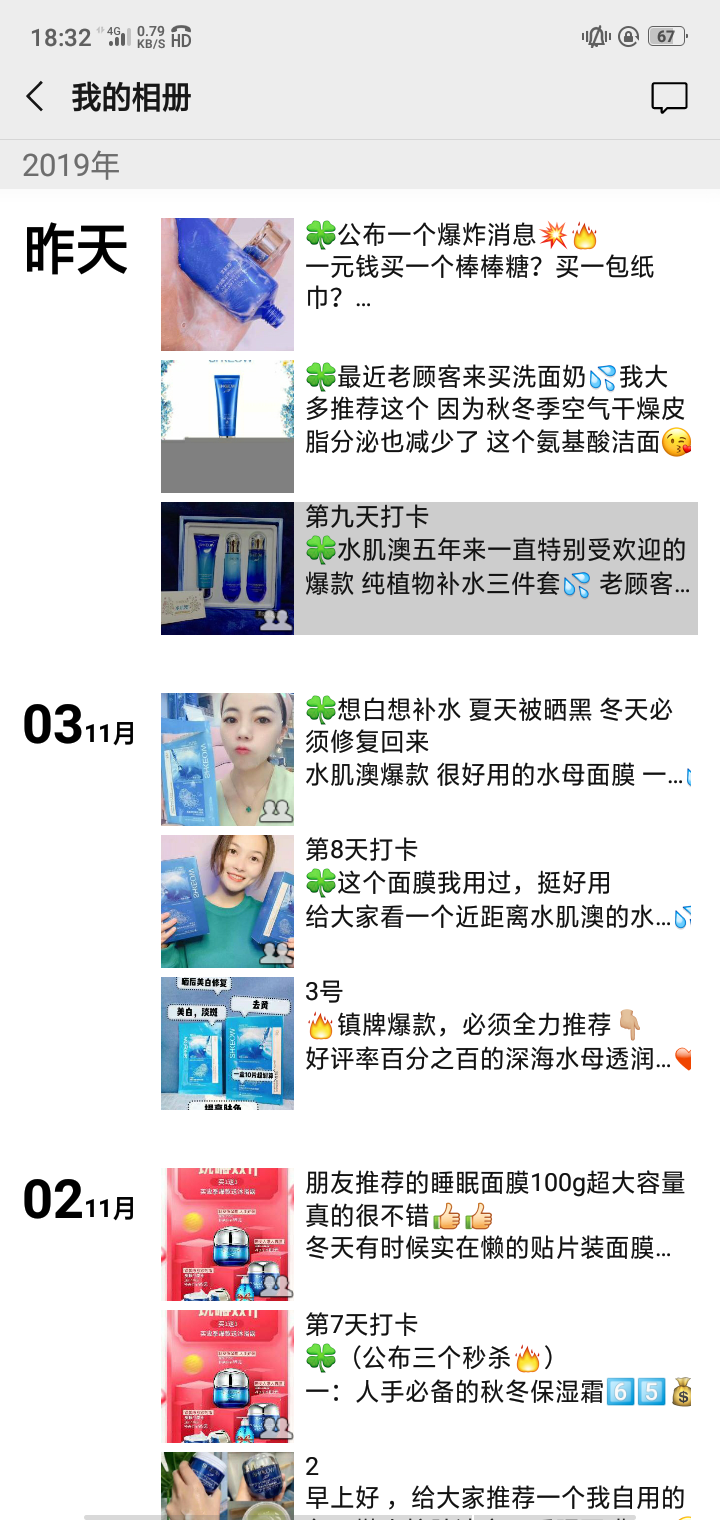
Task: Go back from 我的相册
Action: [x=35, y=97]
